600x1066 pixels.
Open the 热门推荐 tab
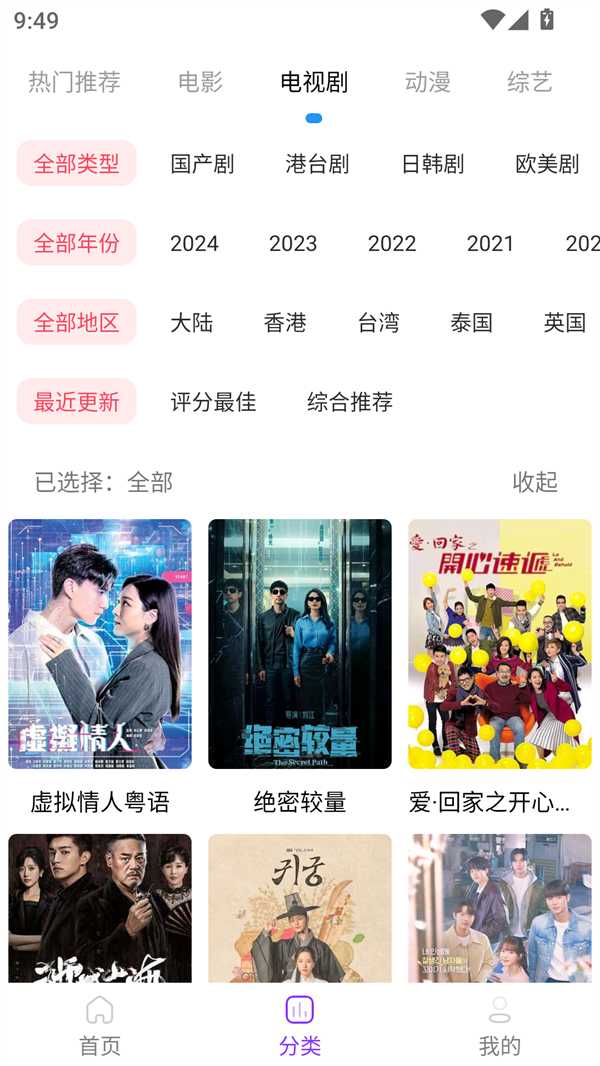pyautogui.click(x=74, y=82)
